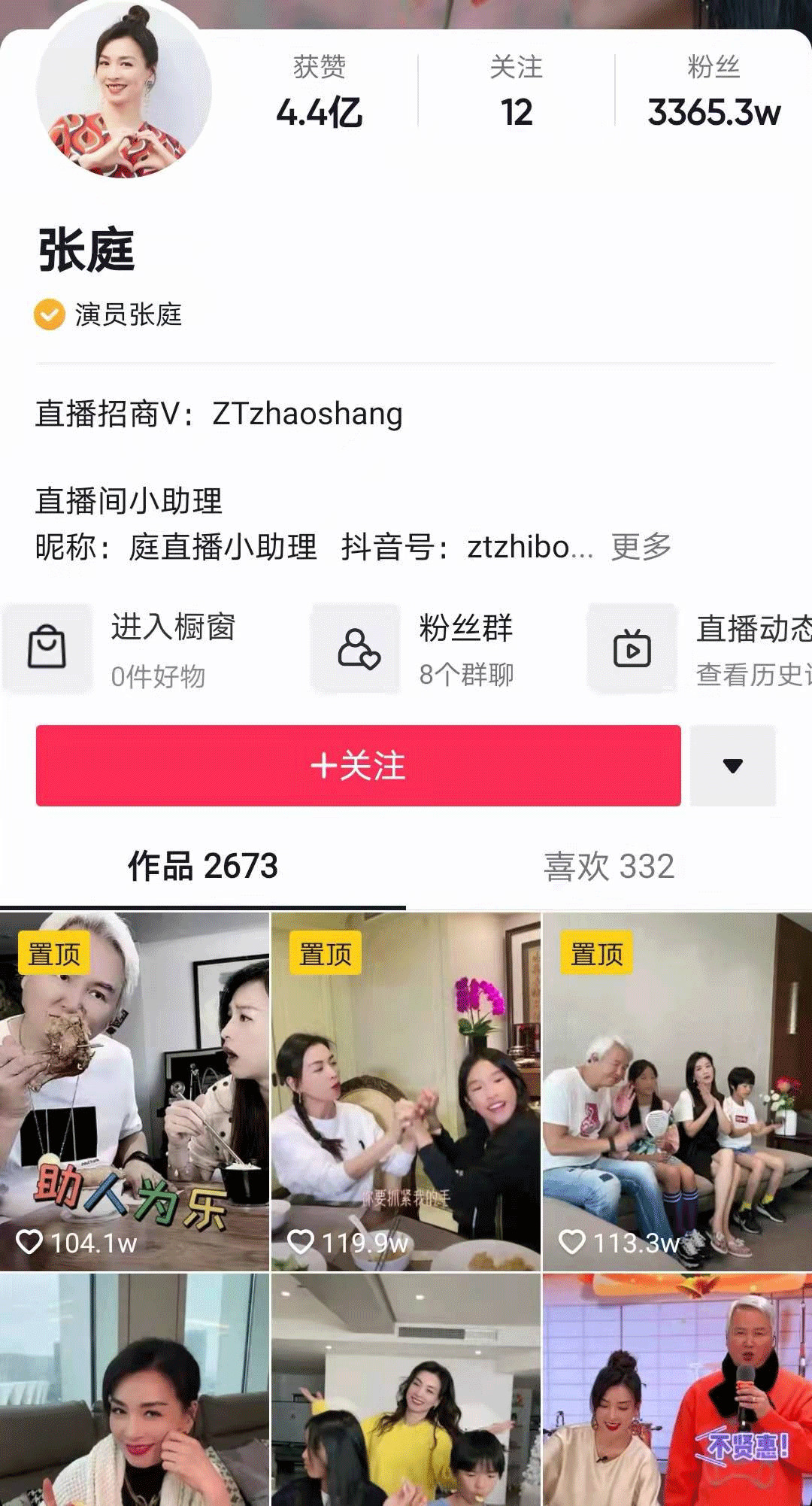Open the pinned video with 119.9w likes
Viewport: 812px width, 1506px height.
[x=405, y=1091]
